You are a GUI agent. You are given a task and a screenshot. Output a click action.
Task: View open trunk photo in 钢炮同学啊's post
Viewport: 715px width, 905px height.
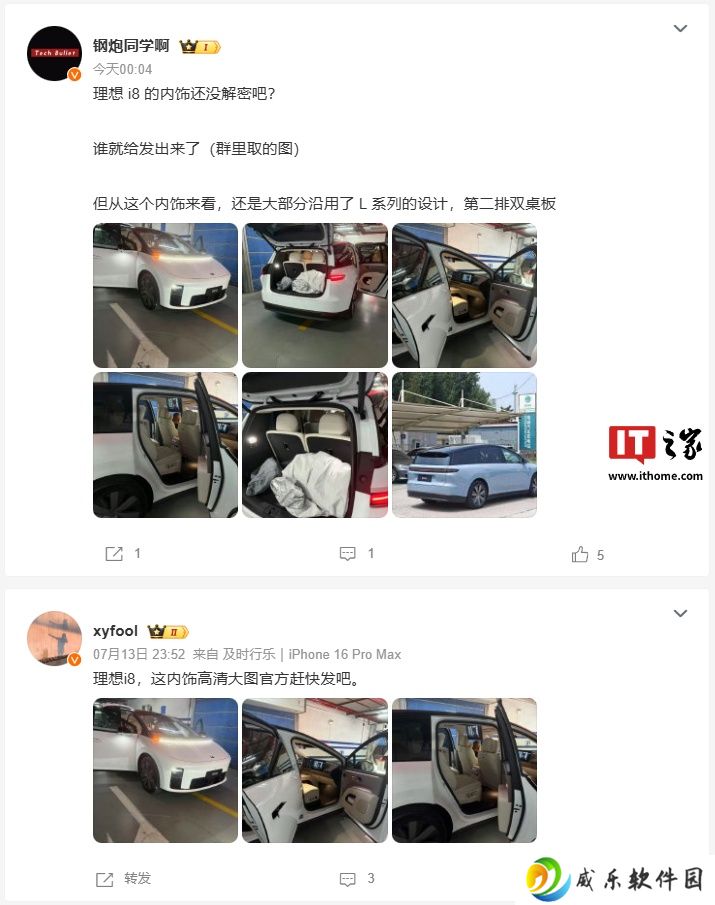pos(314,295)
